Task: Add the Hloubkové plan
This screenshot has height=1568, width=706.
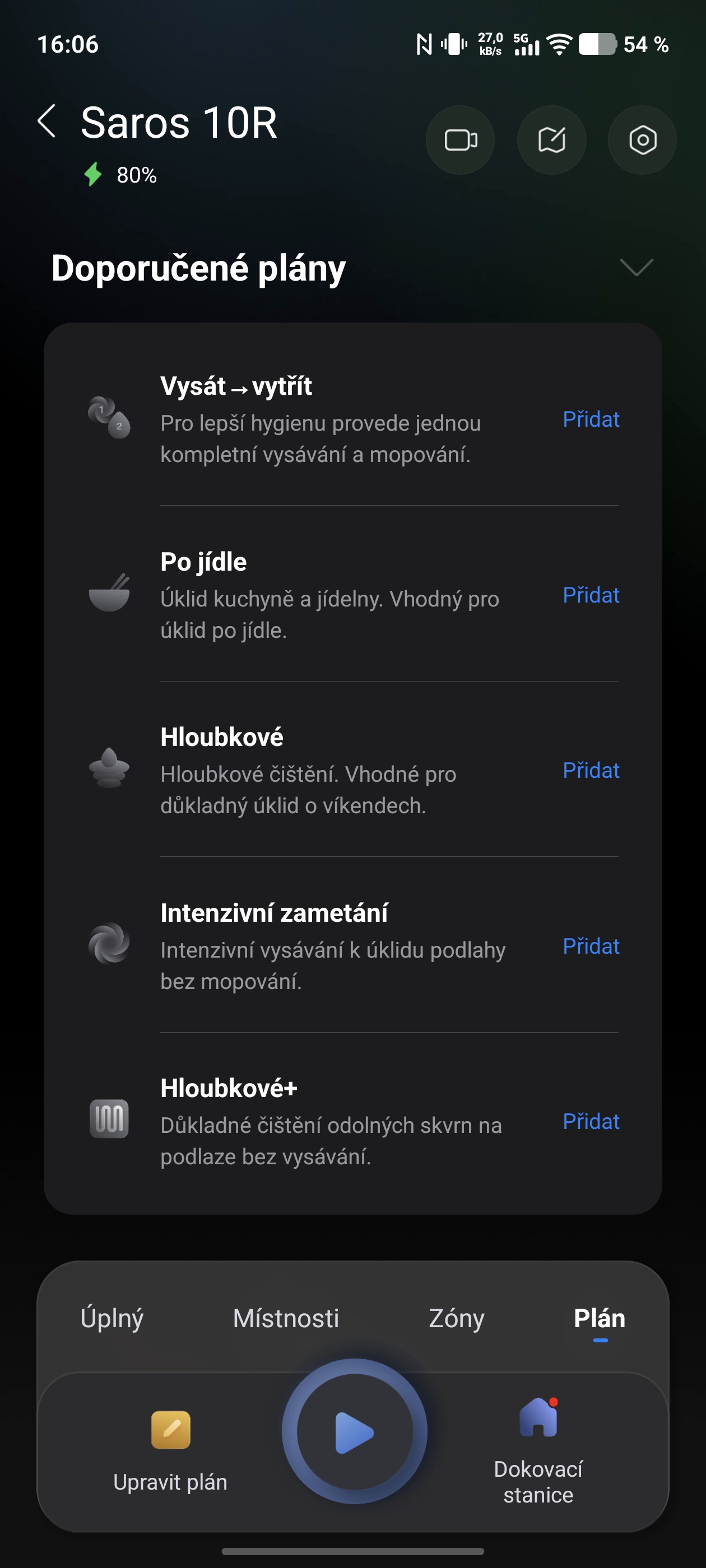Action: click(x=590, y=771)
